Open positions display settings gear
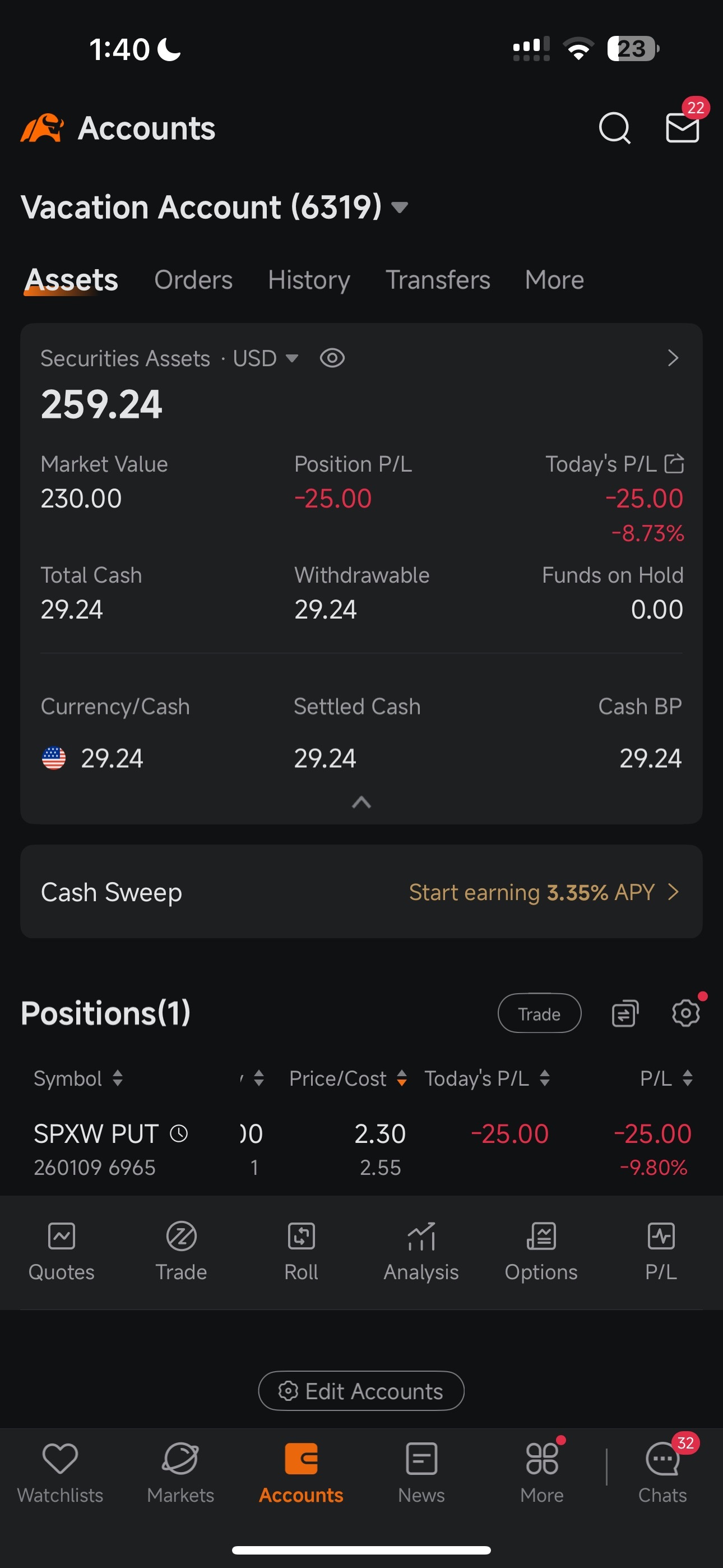 (686, 1013)
